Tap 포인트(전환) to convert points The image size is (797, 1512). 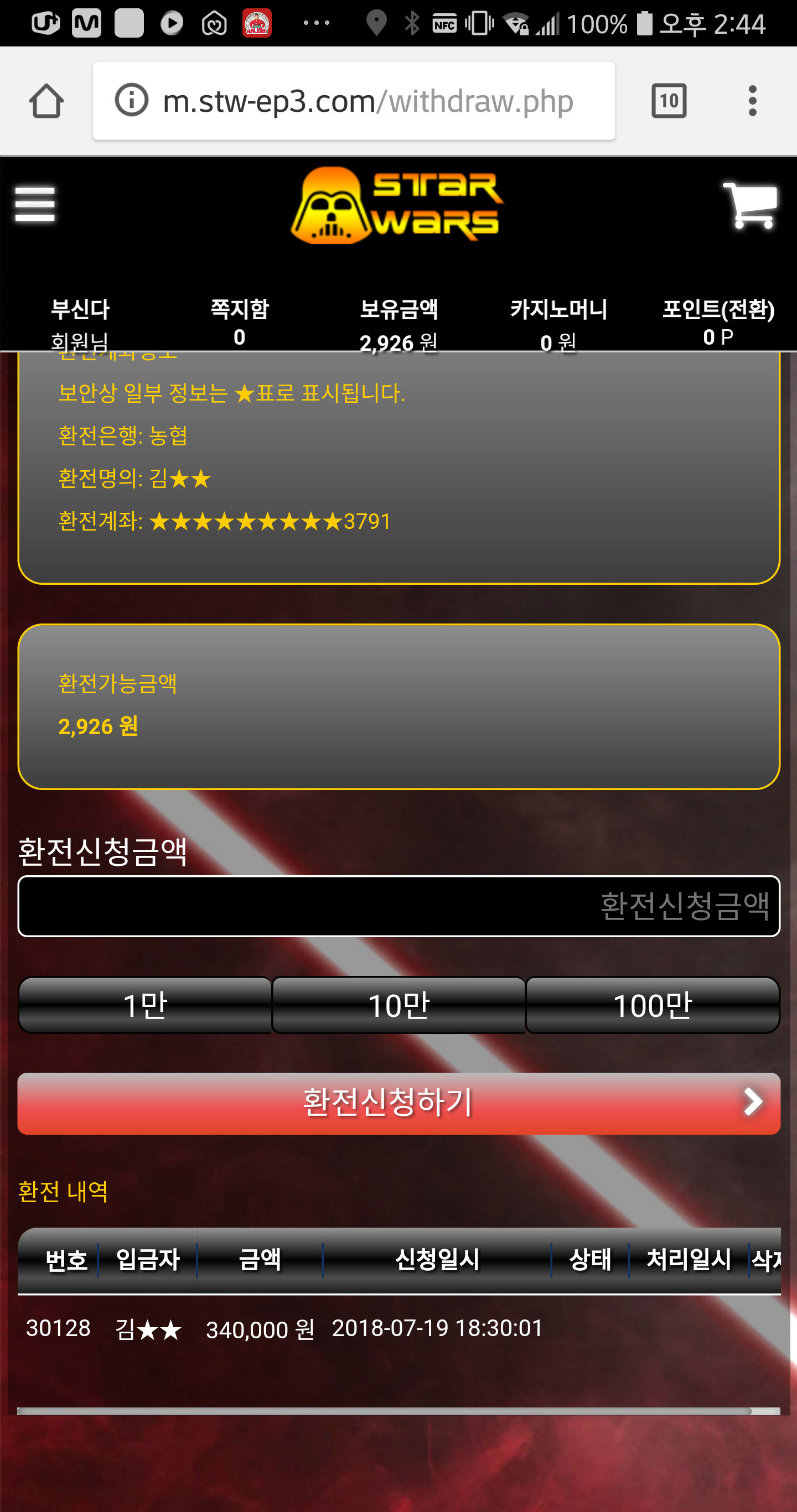pos(718,322)
